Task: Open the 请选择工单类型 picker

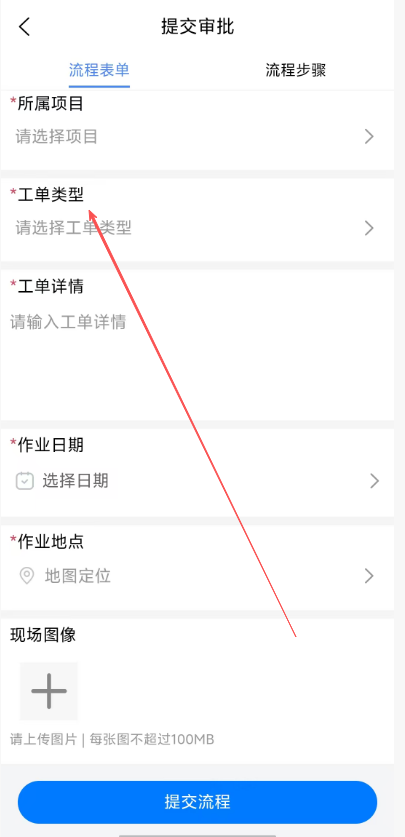Action: click(195, 228)
